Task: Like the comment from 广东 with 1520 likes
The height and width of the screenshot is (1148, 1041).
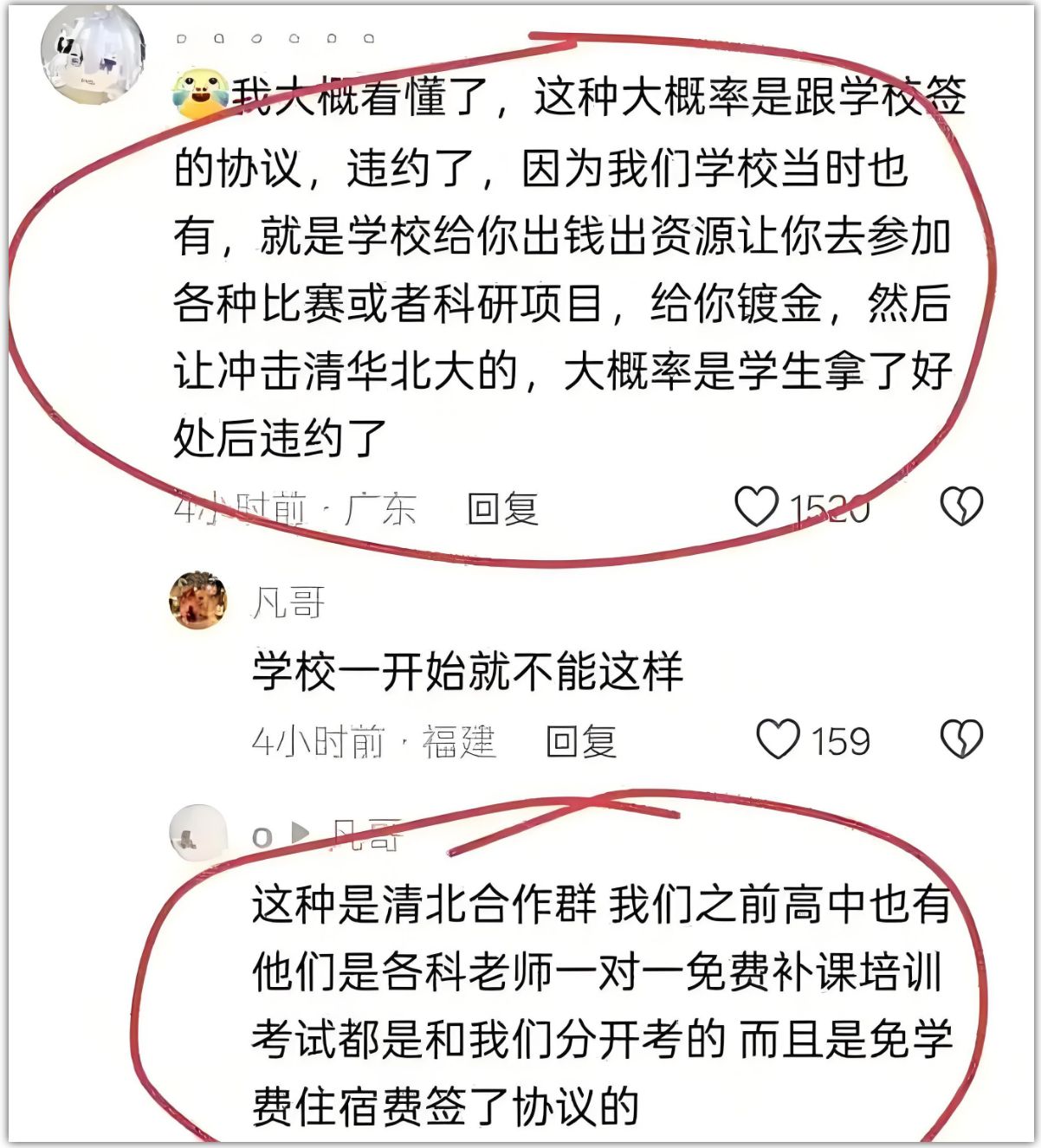Action: pyautogui.click(x=757, y=506)
